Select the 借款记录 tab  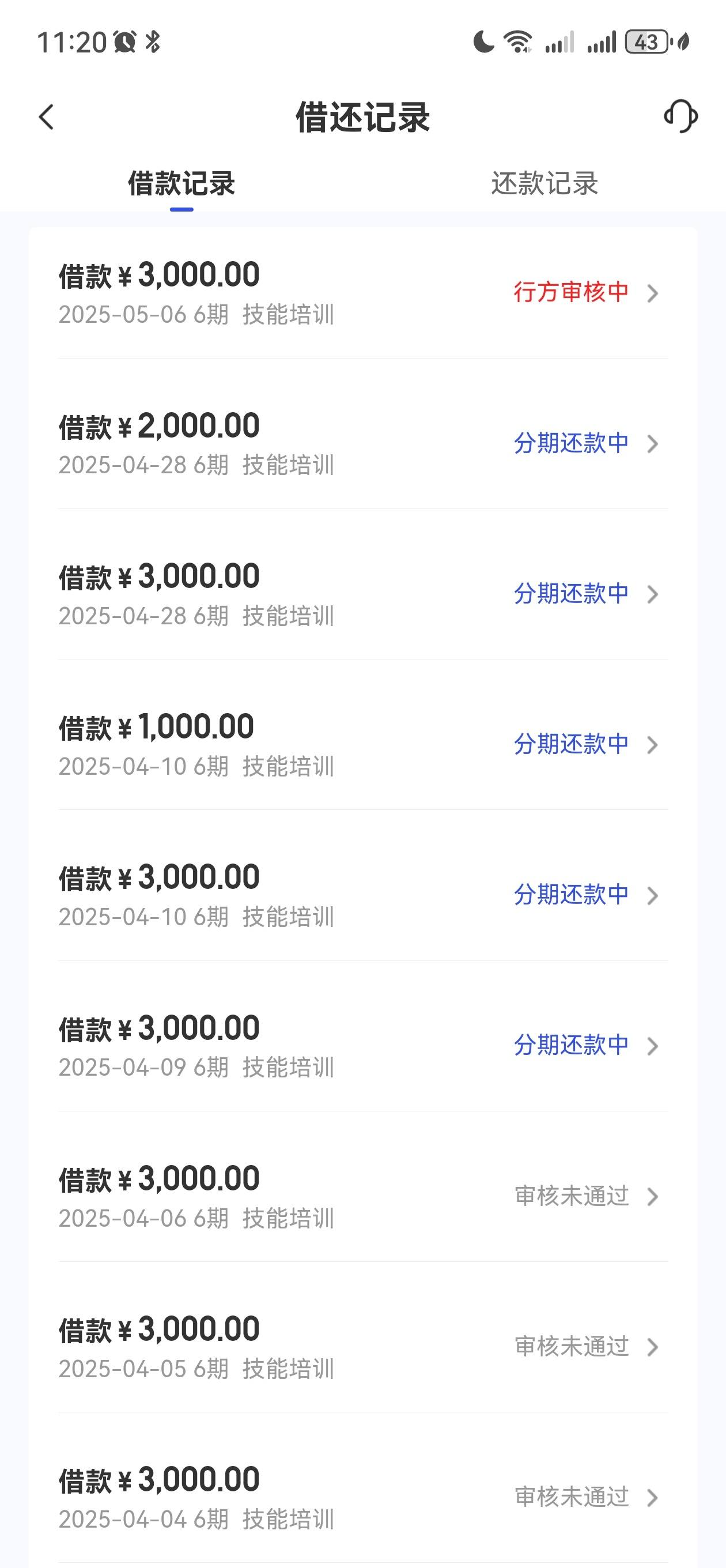coord(181,183)
